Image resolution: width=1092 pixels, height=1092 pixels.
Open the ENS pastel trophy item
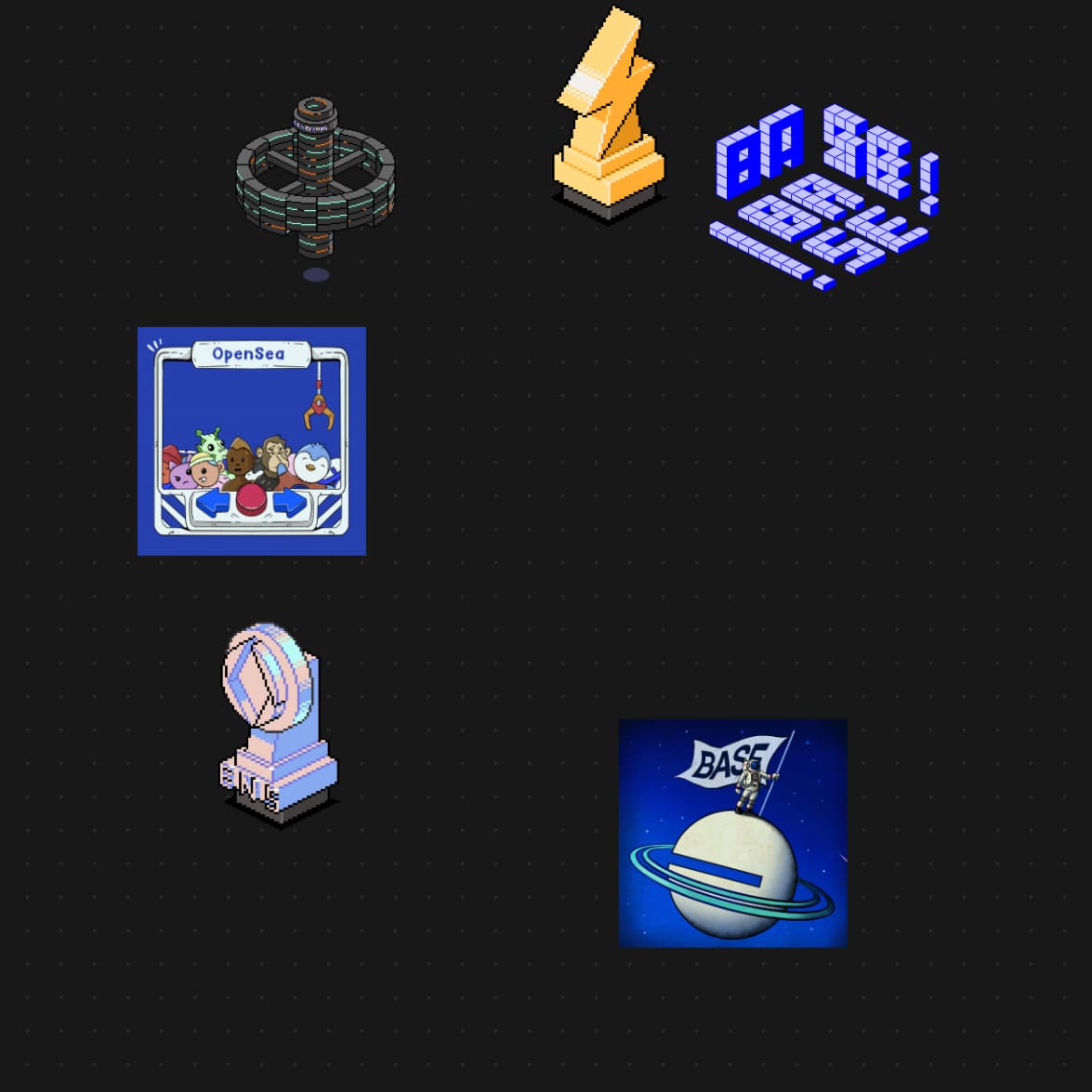coord(277,725)
